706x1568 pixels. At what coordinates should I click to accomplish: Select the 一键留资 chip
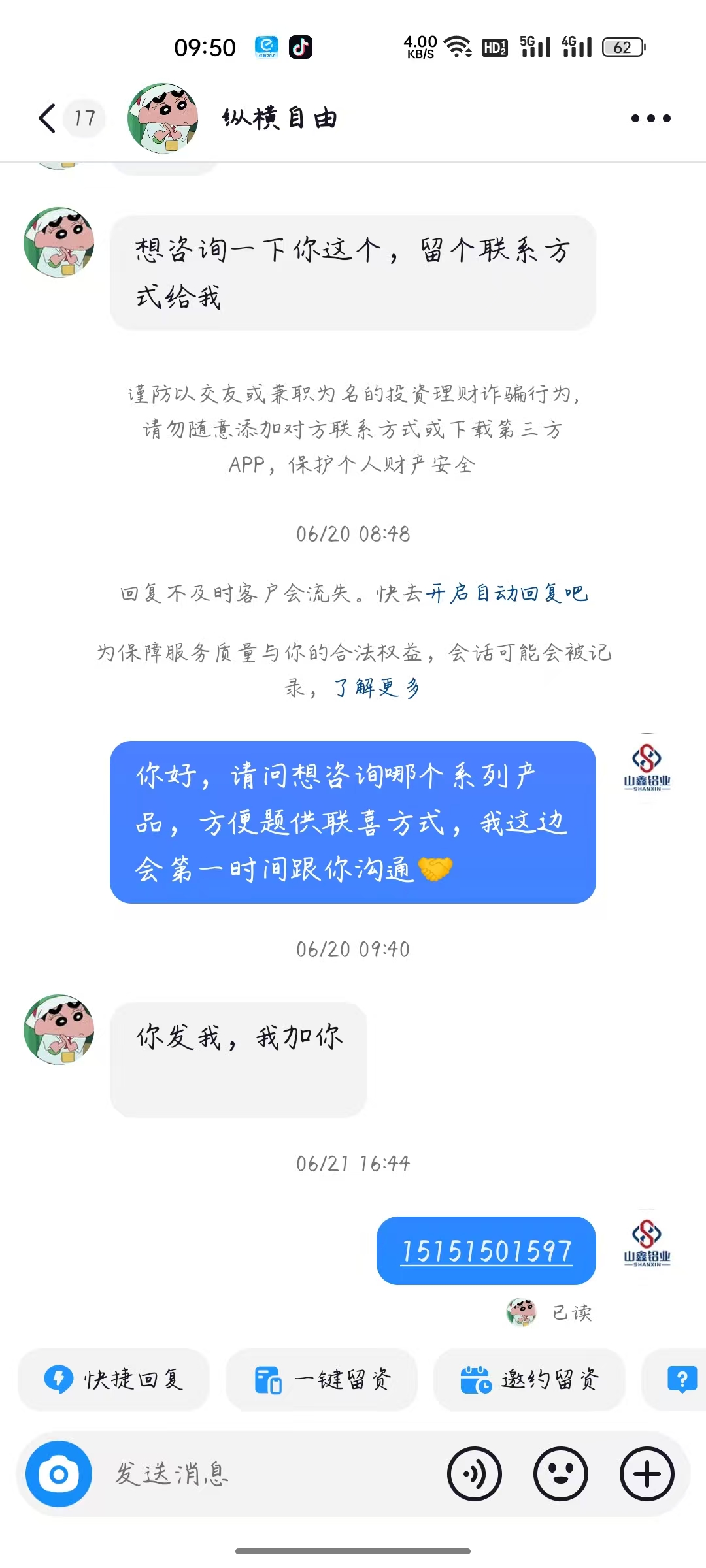[322, 1379]
